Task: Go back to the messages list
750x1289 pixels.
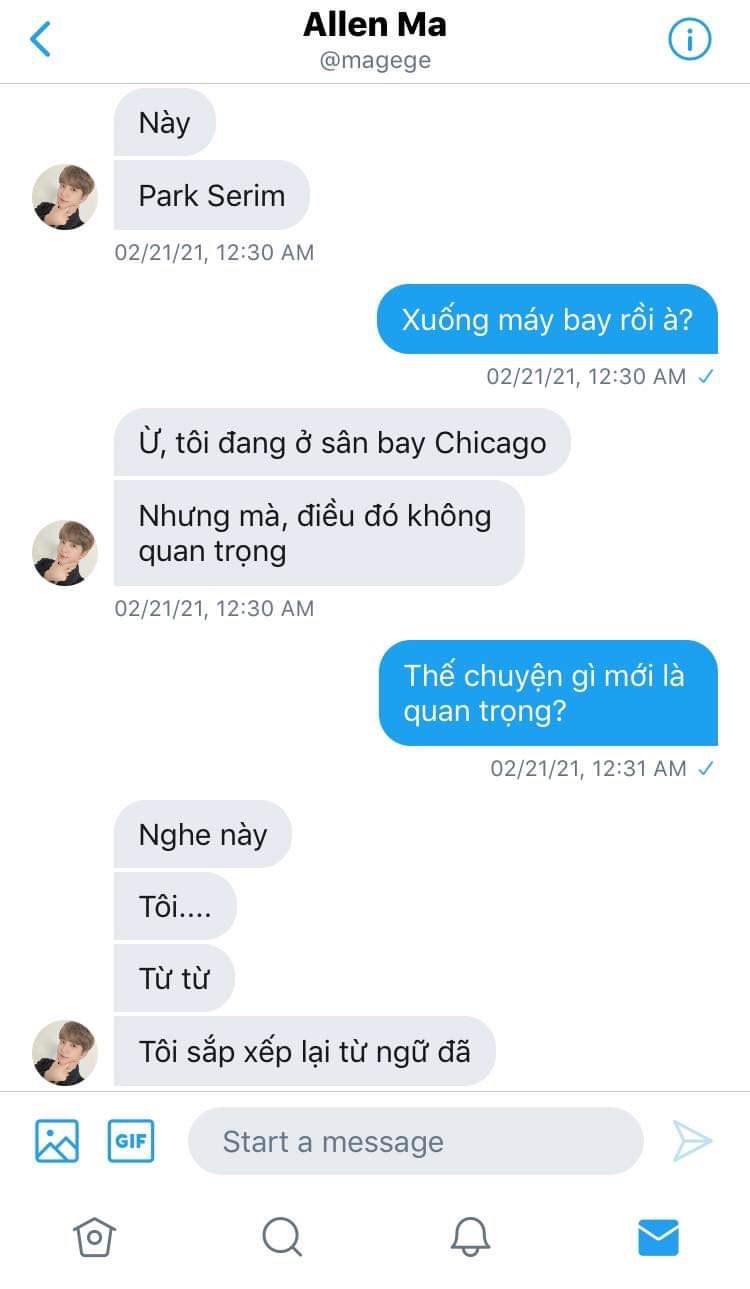Action: coord(40,40)
